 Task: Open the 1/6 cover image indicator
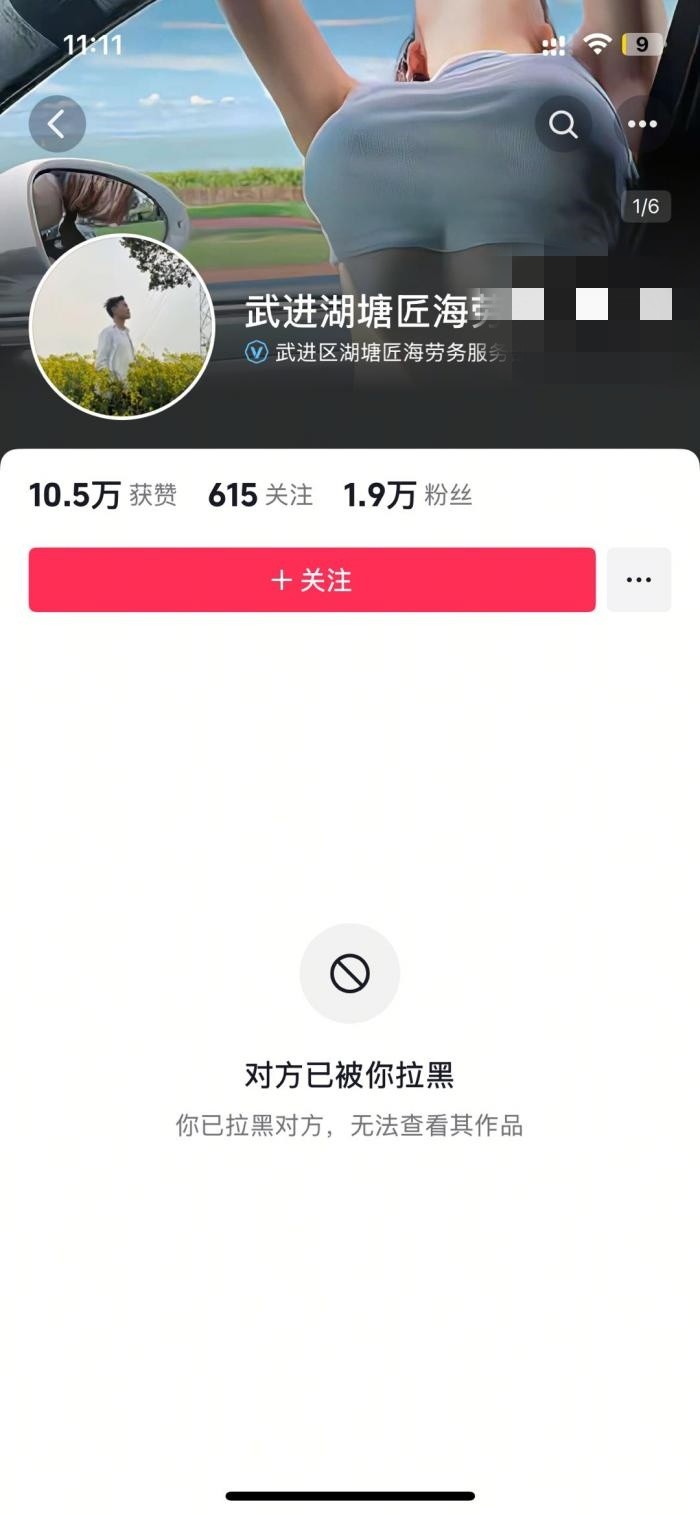(646, 207)
